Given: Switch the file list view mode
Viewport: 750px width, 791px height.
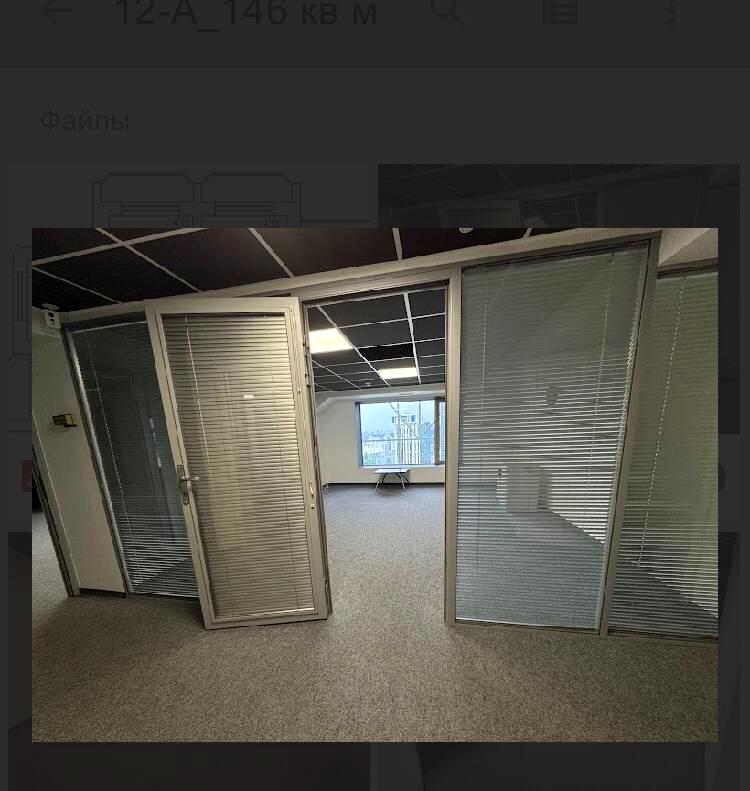Looking at the screenshot, I should click(560, 10).
